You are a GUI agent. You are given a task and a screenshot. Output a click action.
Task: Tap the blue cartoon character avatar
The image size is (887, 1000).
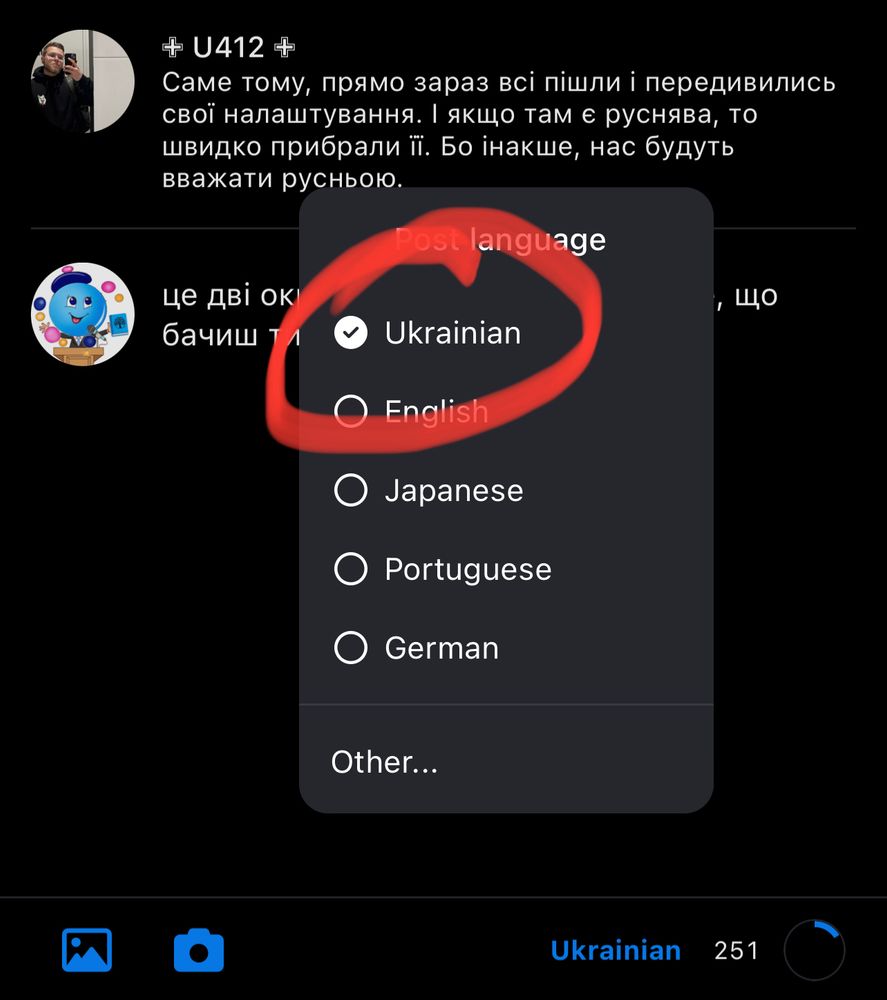(83, 315)
